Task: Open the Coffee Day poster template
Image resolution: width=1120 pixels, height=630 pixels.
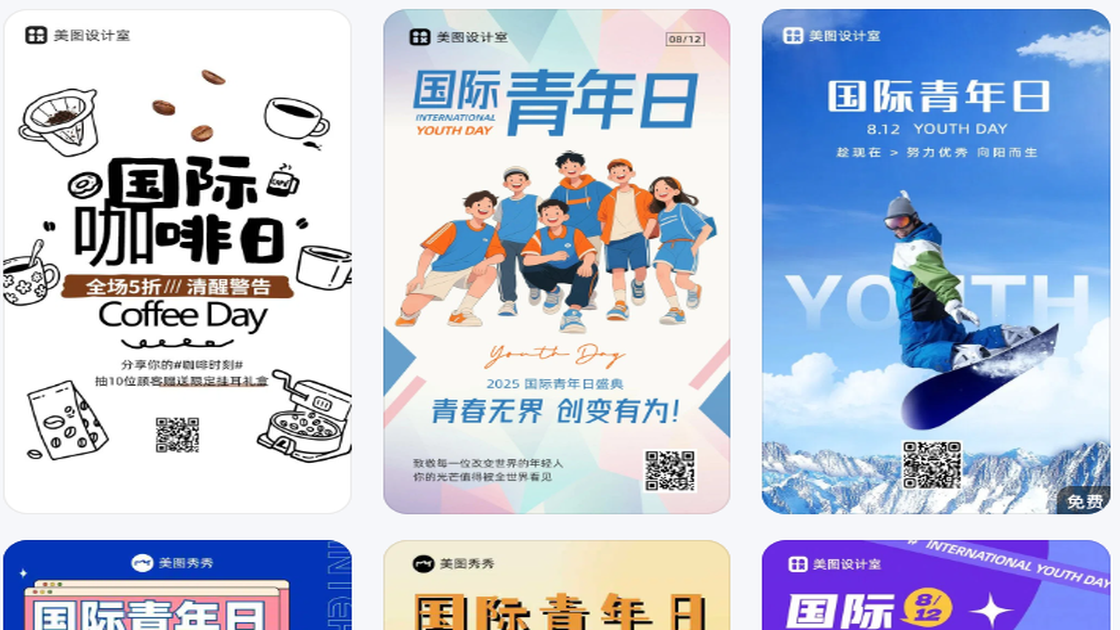Action: coord(177,262)
